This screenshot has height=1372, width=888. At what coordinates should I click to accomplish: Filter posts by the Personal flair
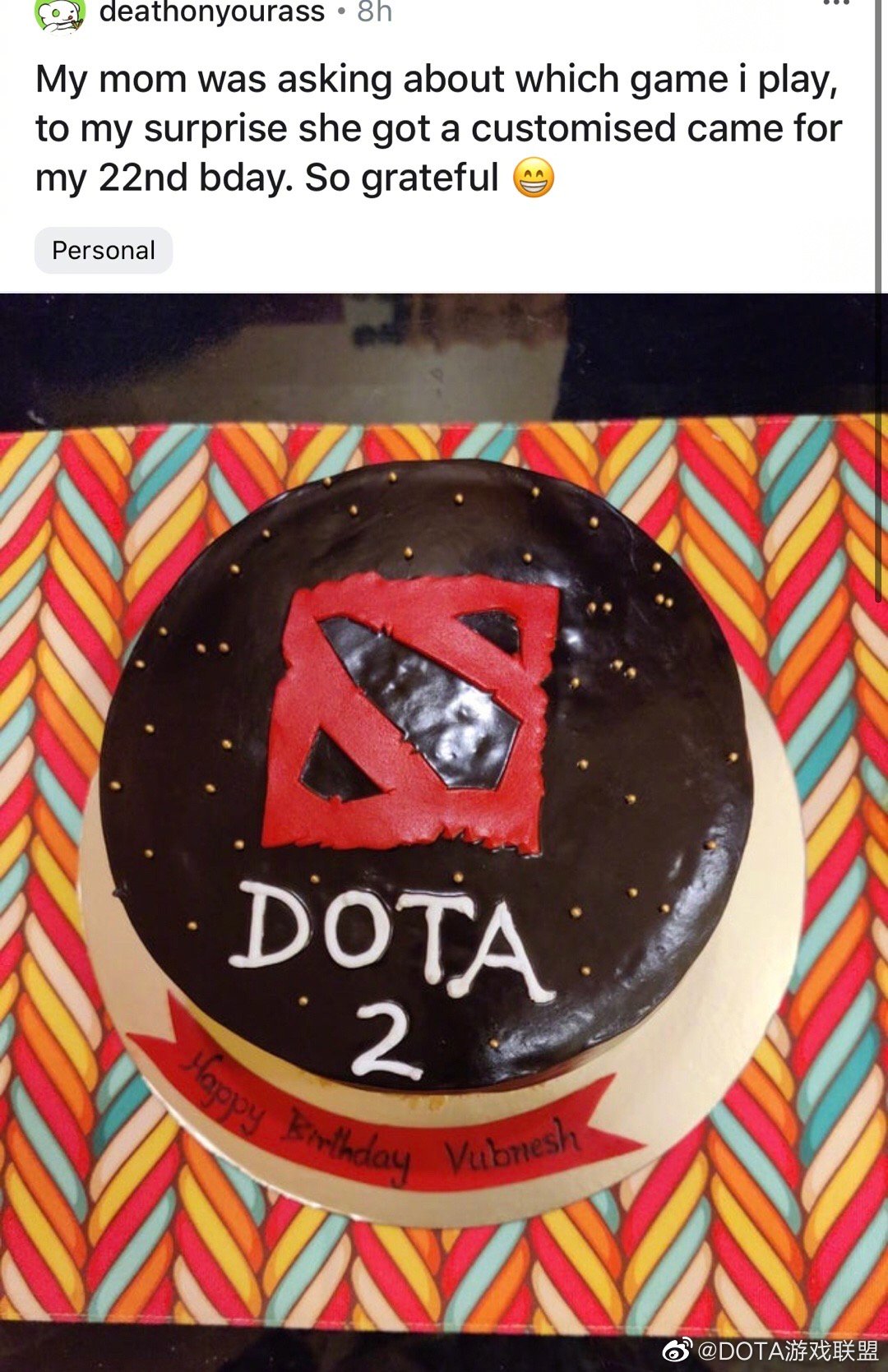coord(104,250)
